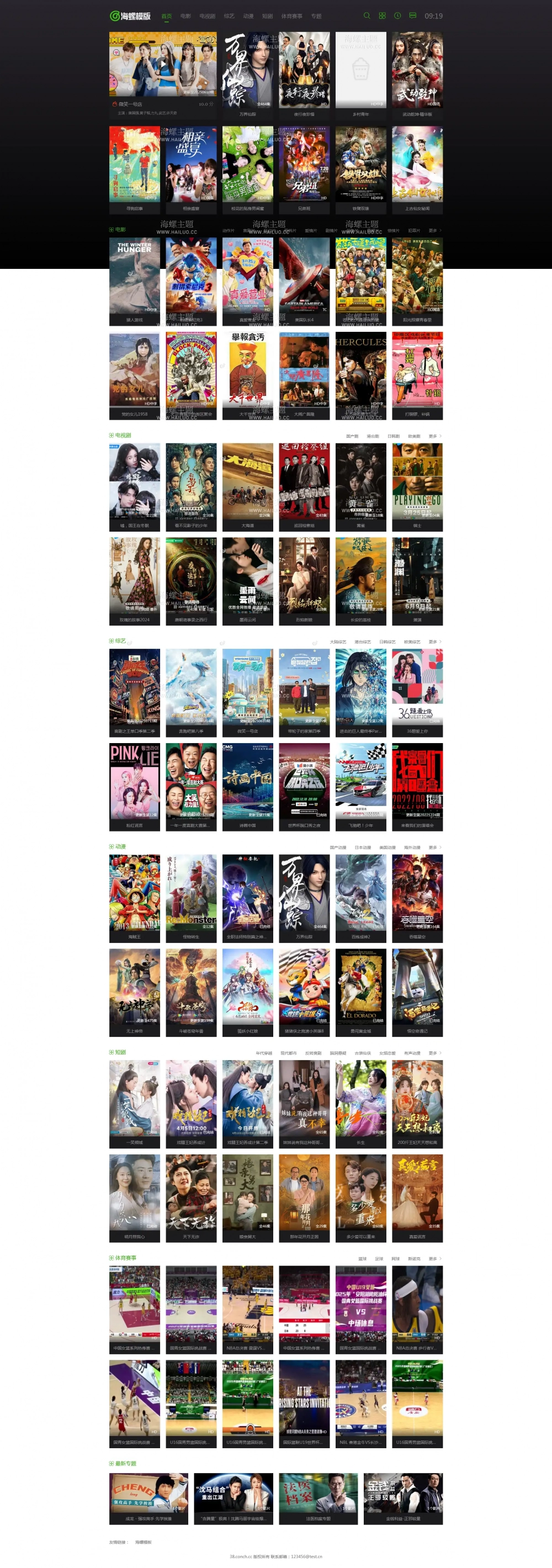Open the message board icon in header
Image resolution: width=552 pixels, height=1568 pixels.
(x=413, y=16)
